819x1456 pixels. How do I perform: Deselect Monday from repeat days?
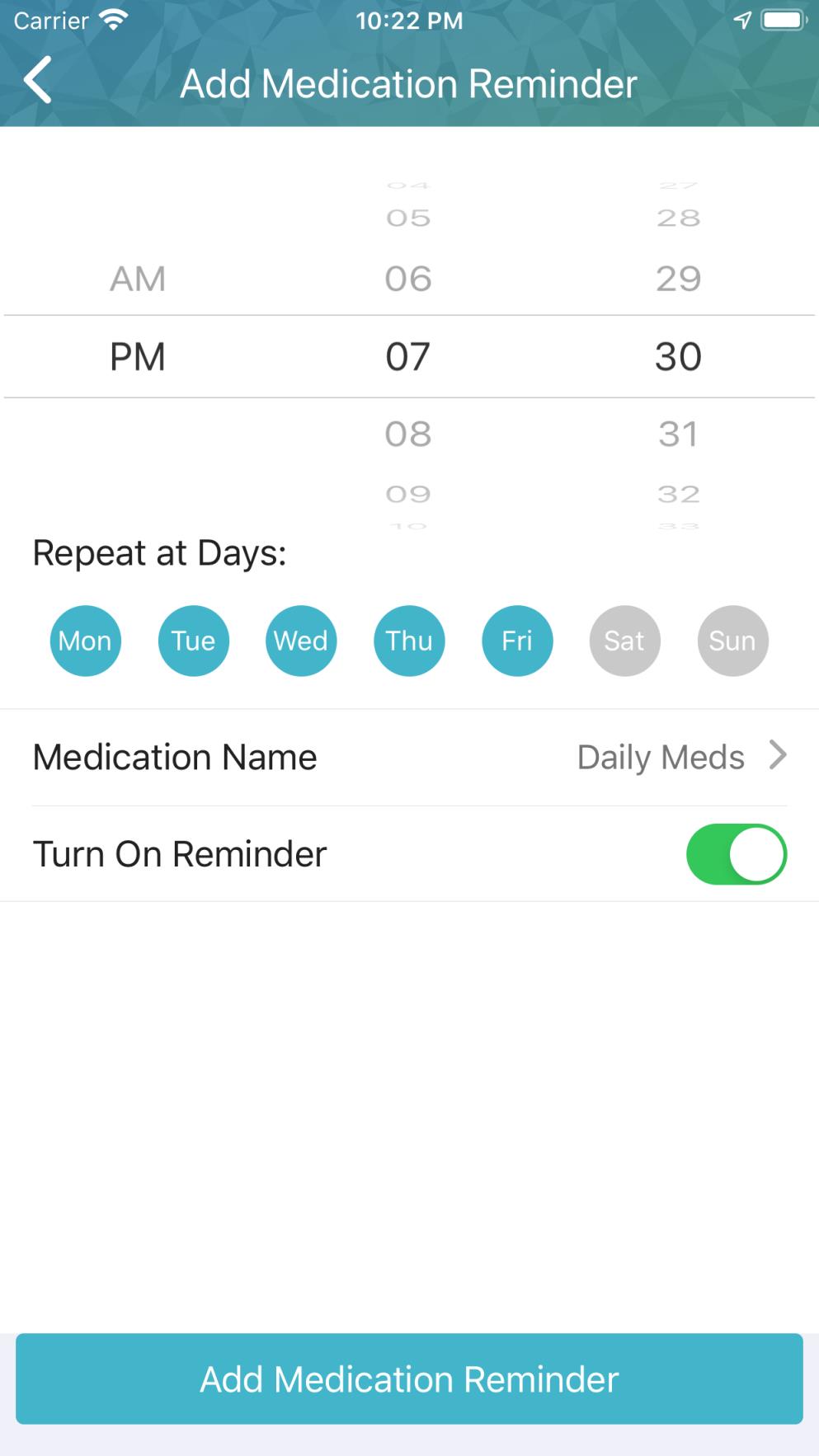[x=86, y=641]
